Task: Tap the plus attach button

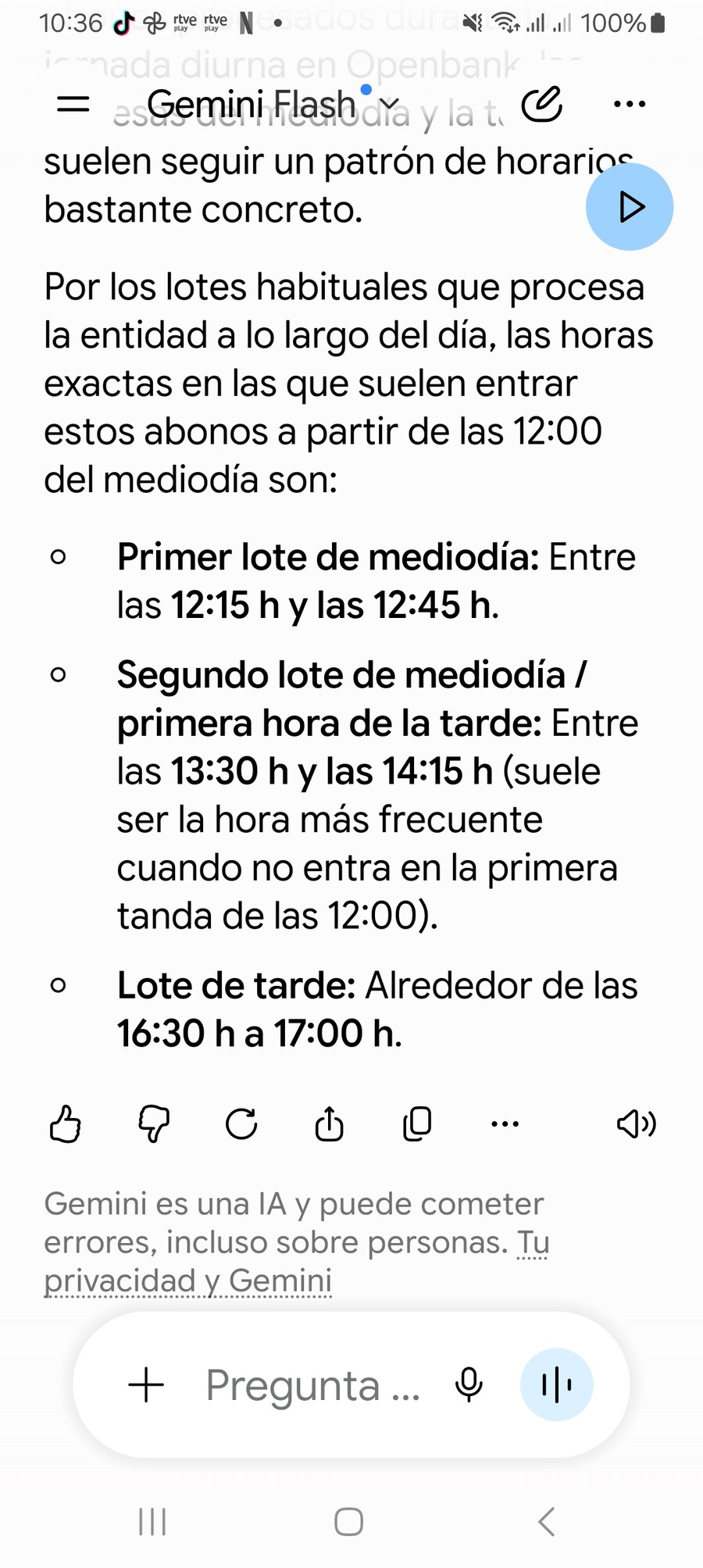Action: pyautogui.click(x=146, y=1385)
